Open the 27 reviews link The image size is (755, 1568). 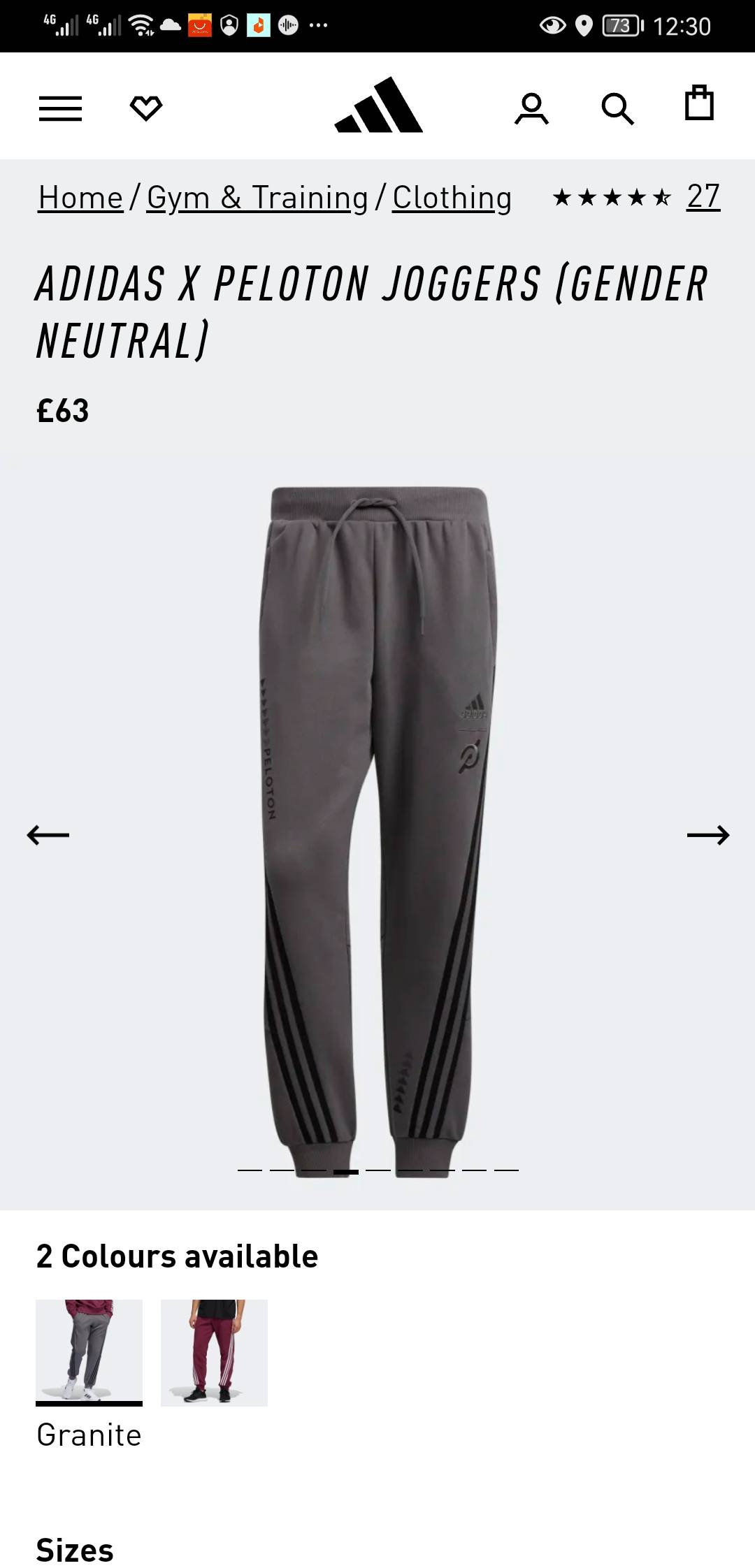click(x=703, y=196)
